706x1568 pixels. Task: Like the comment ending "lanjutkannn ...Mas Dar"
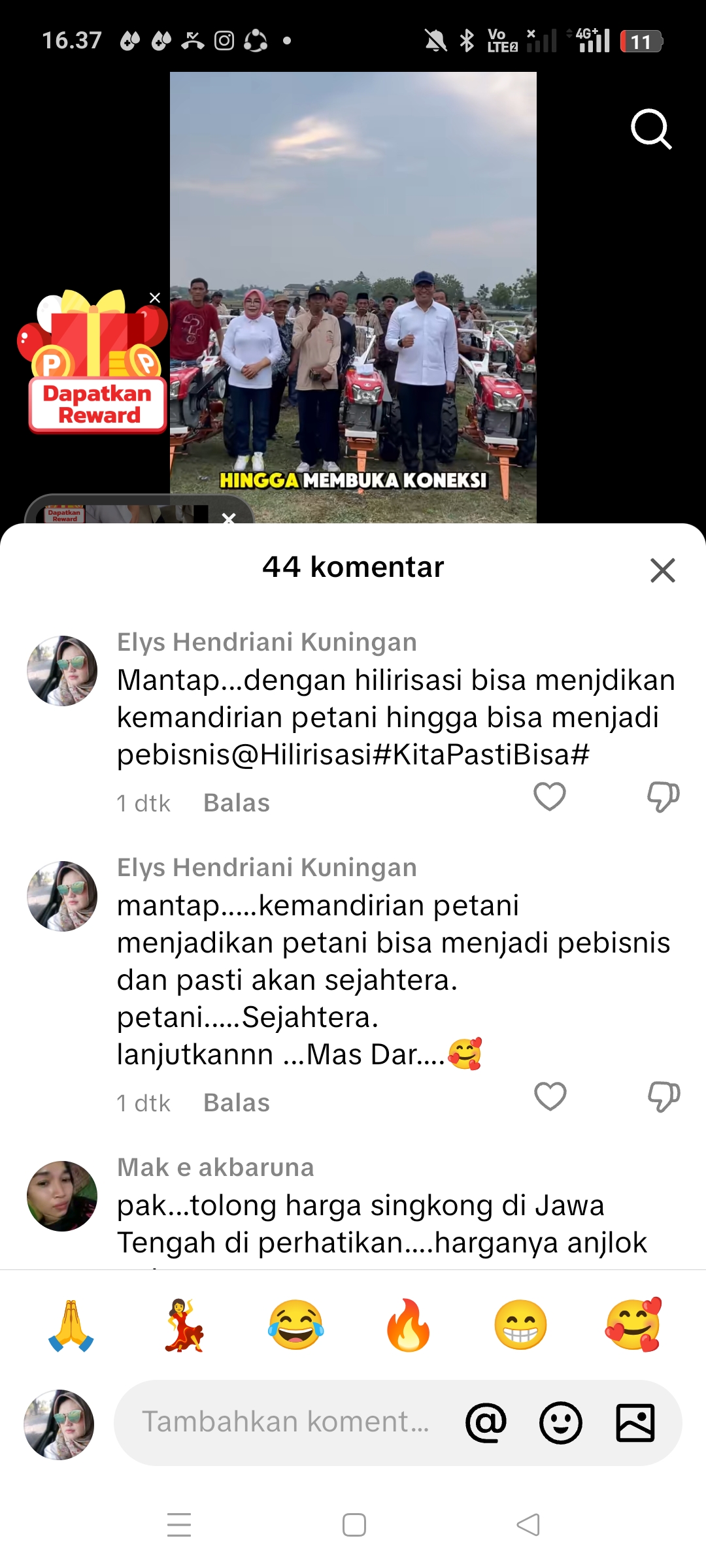coord(550,1096)
